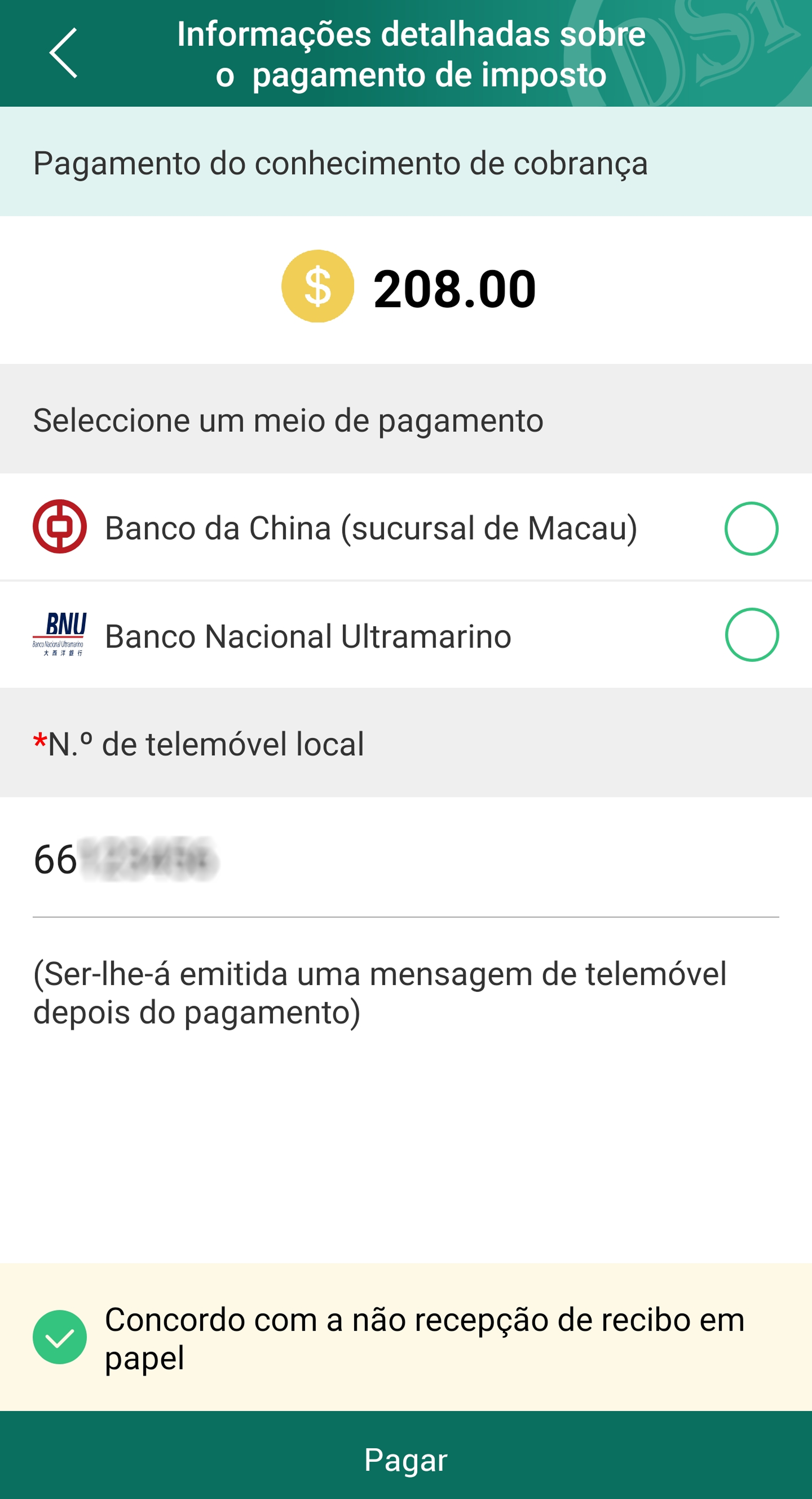812x1499 pixels.
Task: Choose Banco Nacional Ultramarino for payment
Action: click(x=751, y=635)
